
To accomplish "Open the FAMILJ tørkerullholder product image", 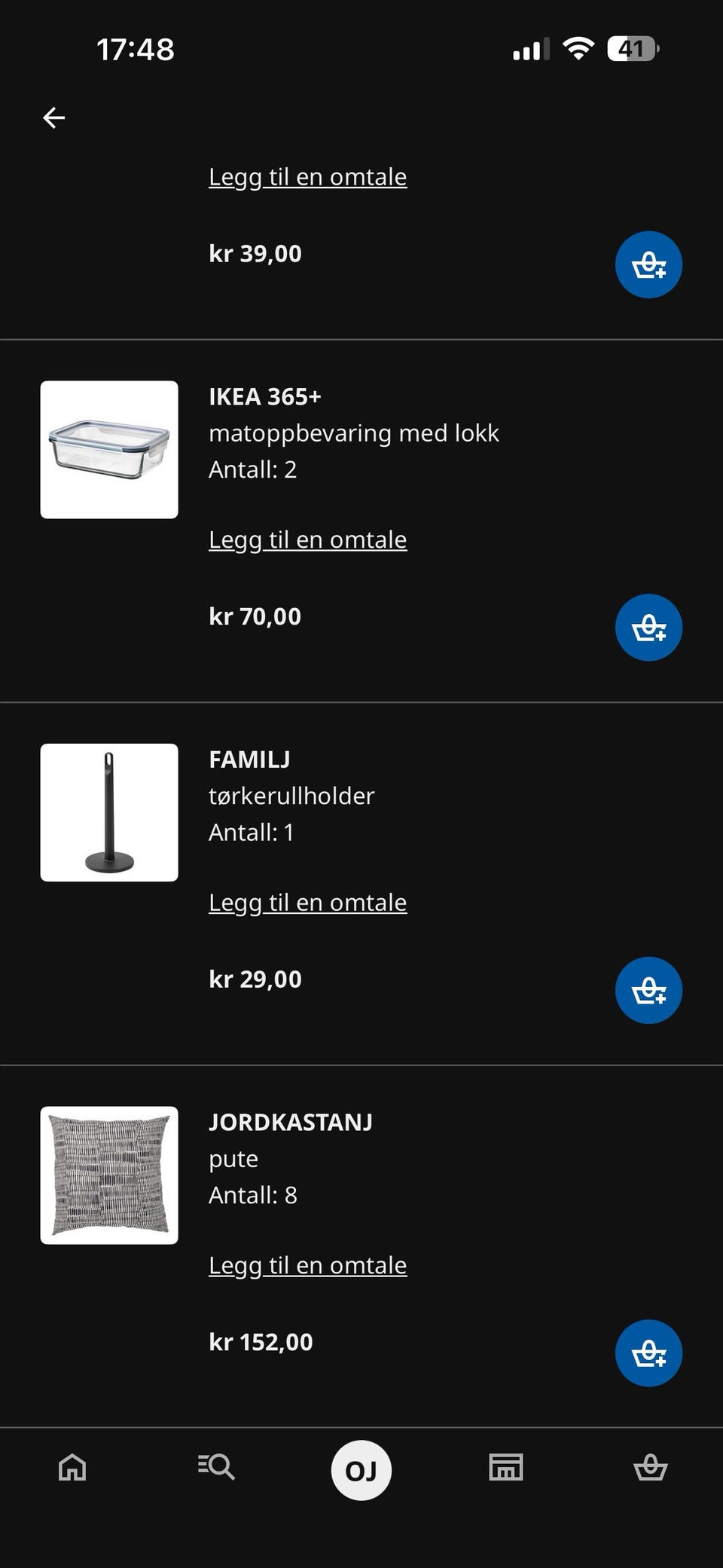I will point(109,812).
